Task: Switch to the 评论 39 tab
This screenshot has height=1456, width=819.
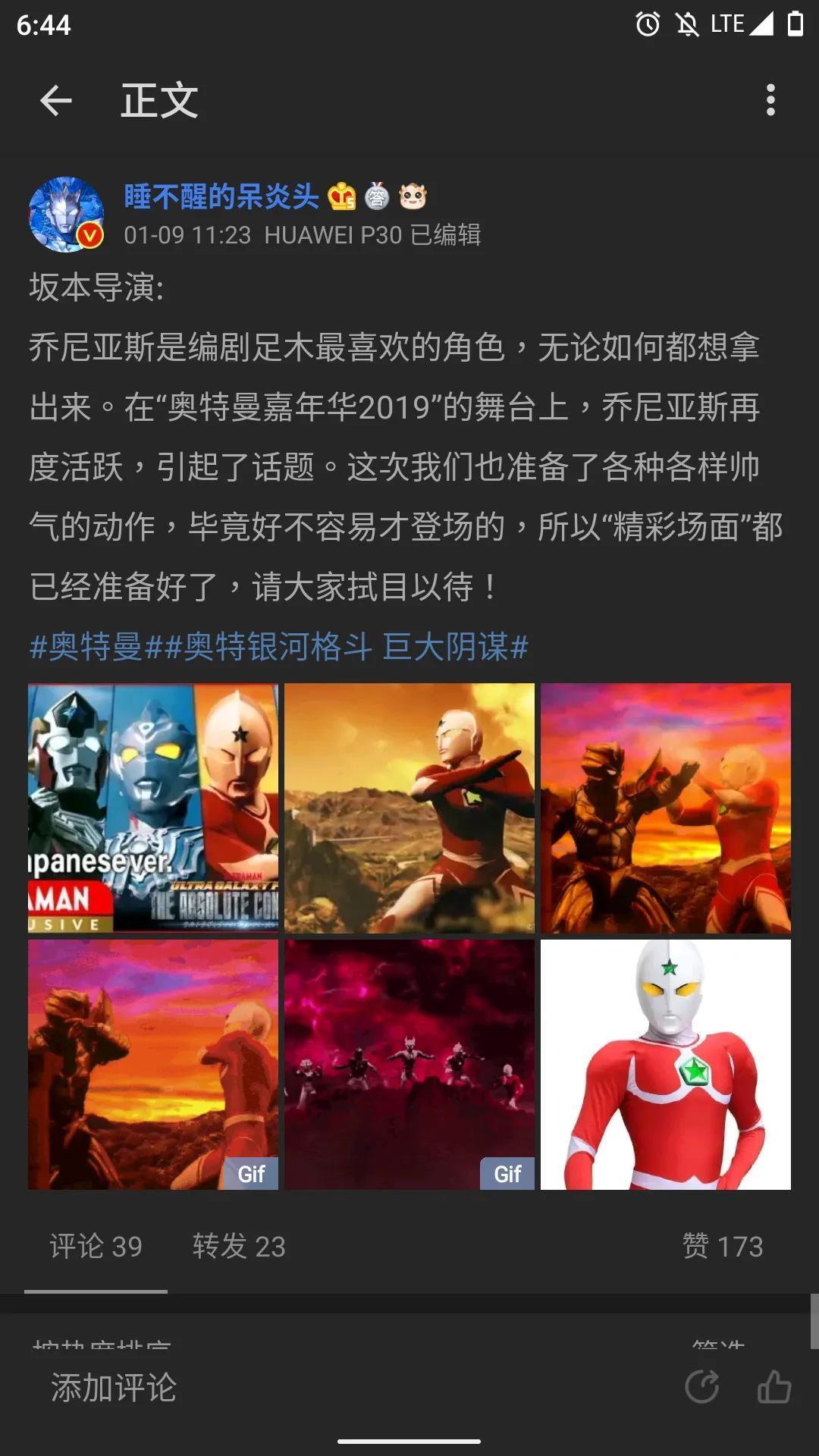Action: pos(96,1246)
